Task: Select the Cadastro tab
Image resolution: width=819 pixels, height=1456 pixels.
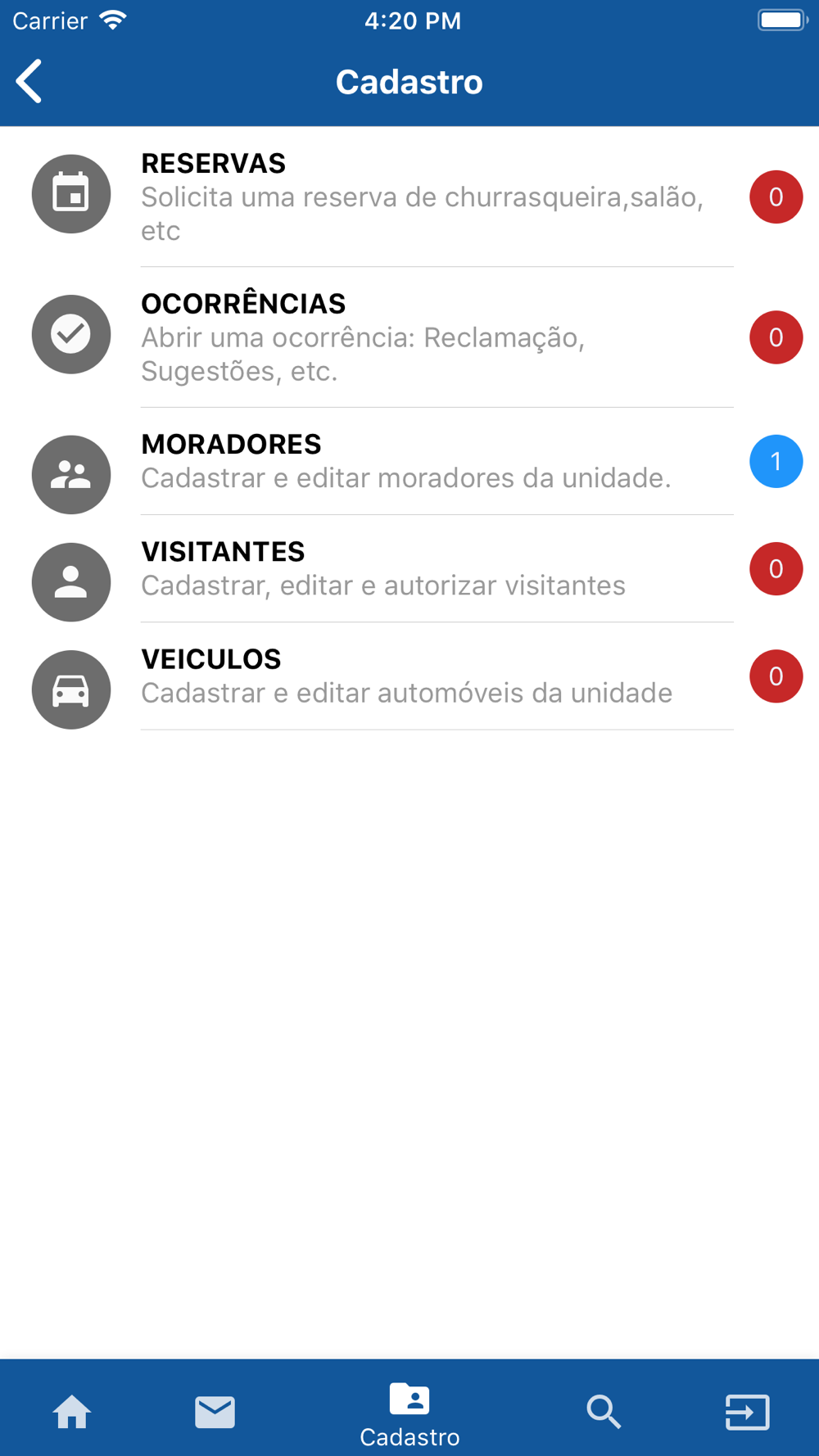Action: click(x=409, y=1414)
